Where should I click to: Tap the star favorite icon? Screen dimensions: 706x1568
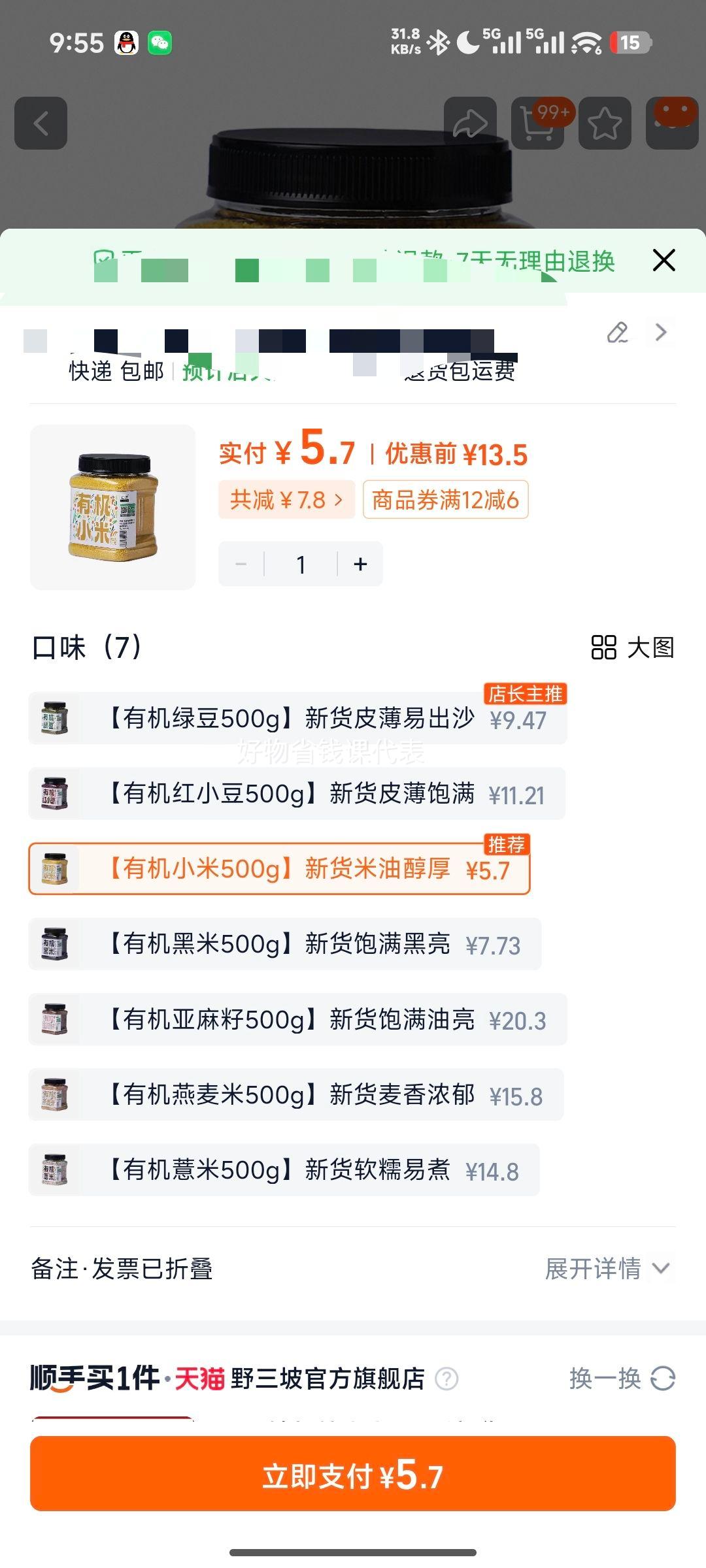pyautogui.click(x=605, y=124)
